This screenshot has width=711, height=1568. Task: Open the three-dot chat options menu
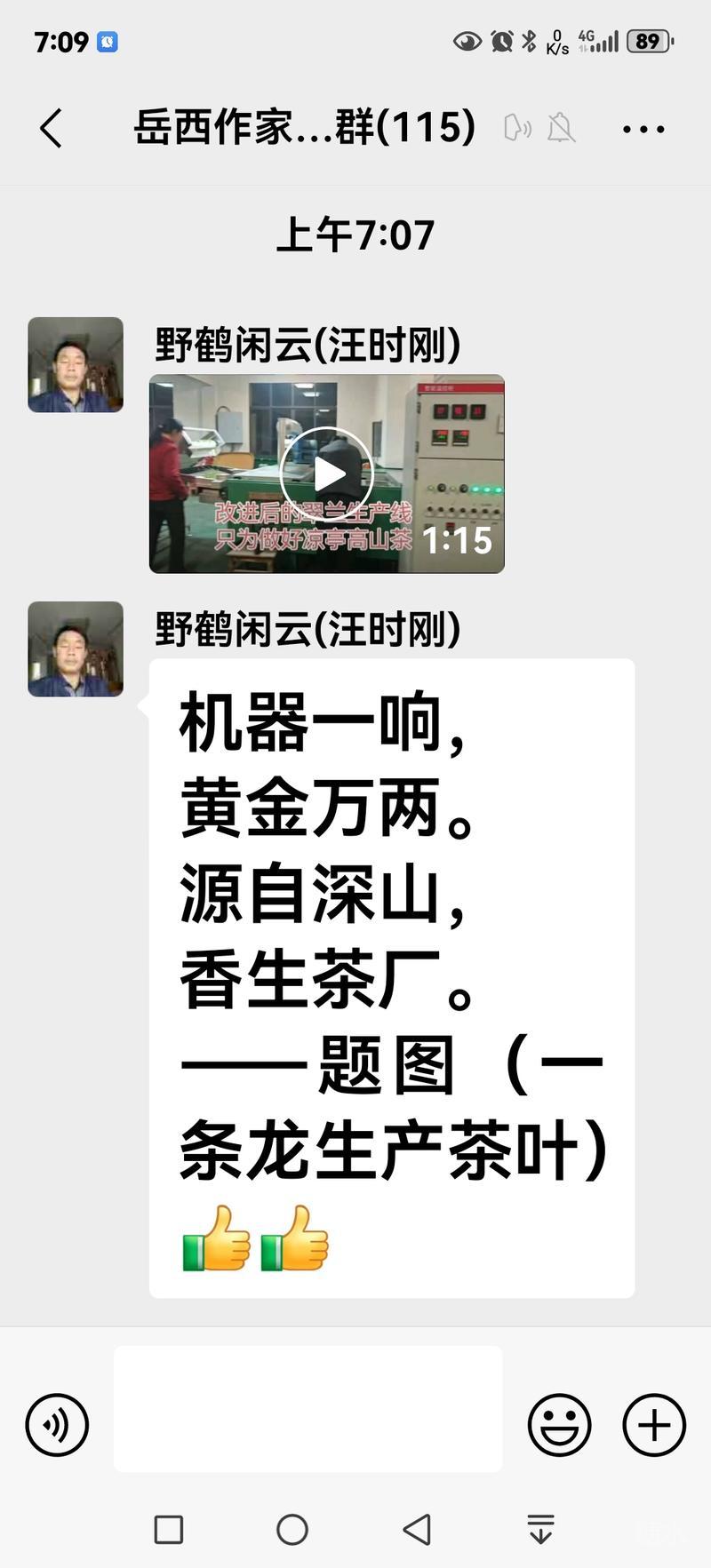pos(643,130)
